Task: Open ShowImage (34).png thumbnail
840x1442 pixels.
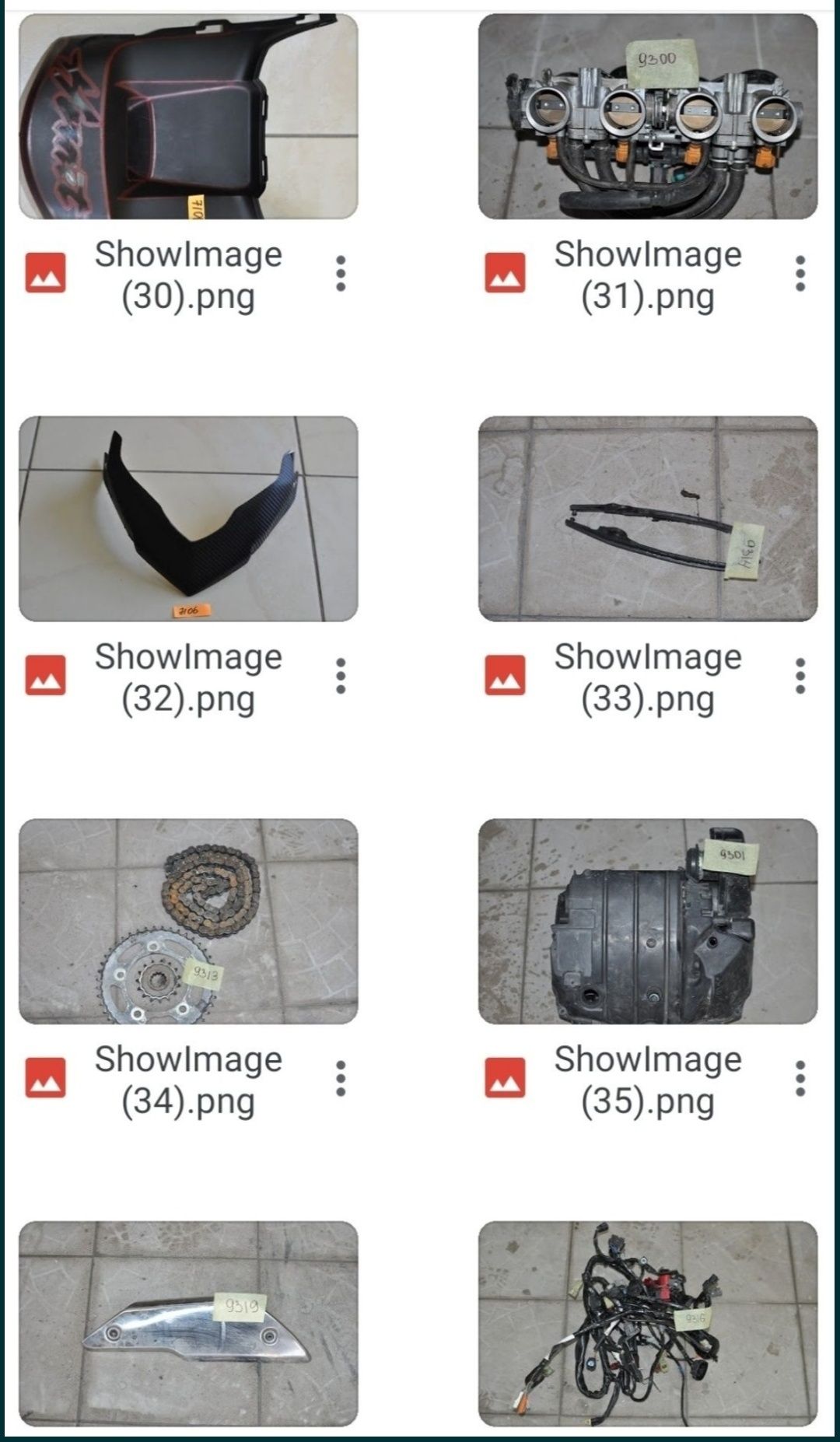Action: [x=188, y=921]
